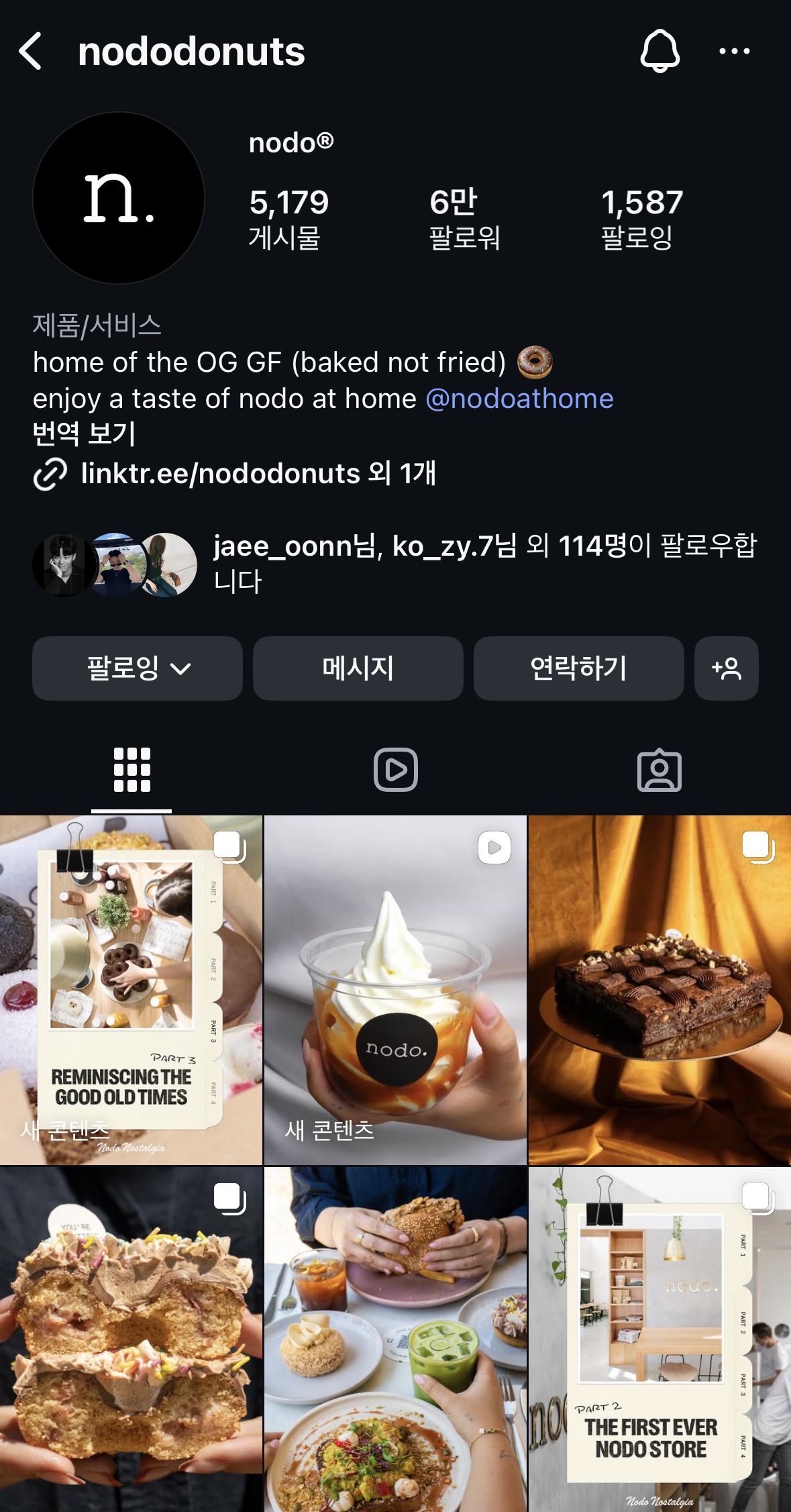Open the Reminiscing the Good Old Times post
Viewport: 791px width, 1512px height.
tap(131, 990)
